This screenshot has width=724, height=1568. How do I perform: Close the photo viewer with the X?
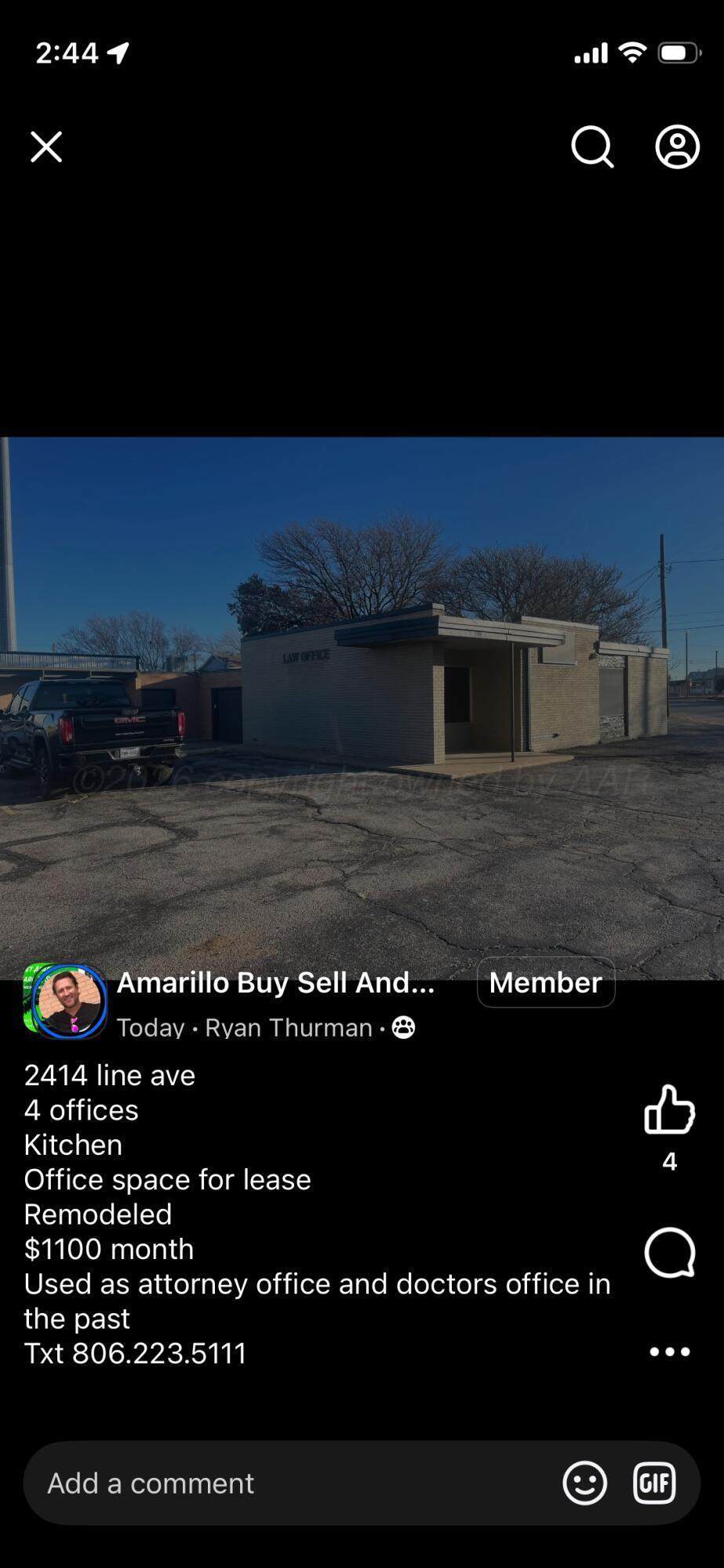(x=45, y=147)
